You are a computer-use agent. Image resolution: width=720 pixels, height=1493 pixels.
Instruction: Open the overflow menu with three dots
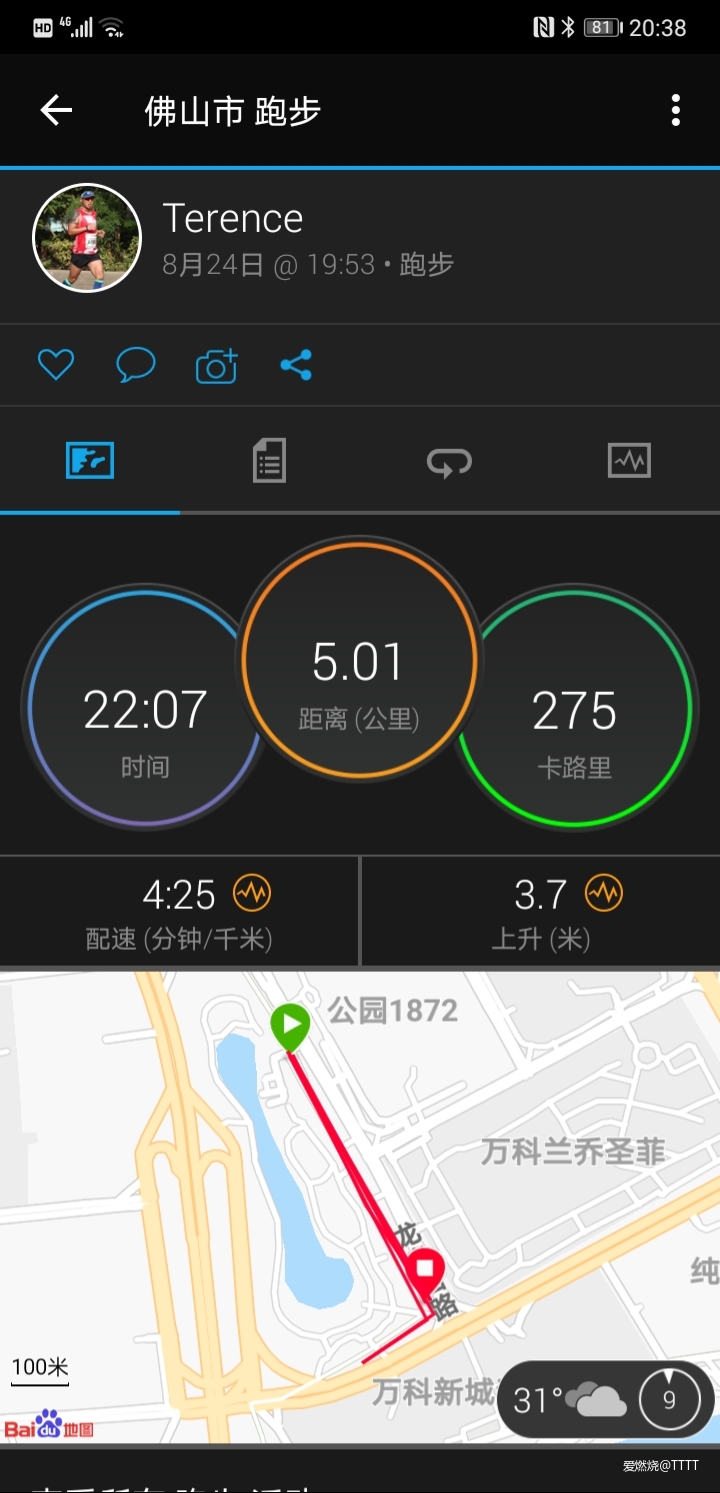click(x=675, y=110)
